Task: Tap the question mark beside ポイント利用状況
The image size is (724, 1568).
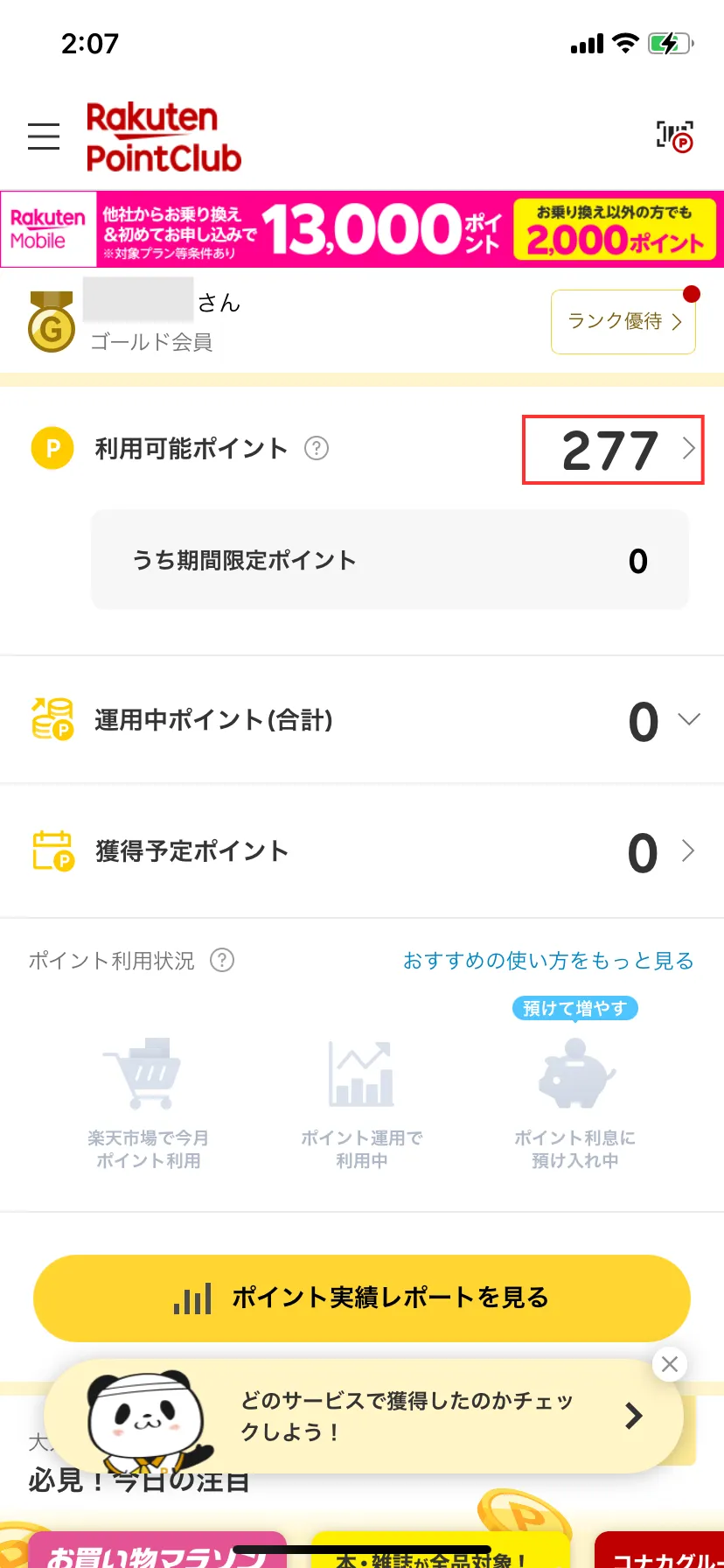Action: point(222,960)
